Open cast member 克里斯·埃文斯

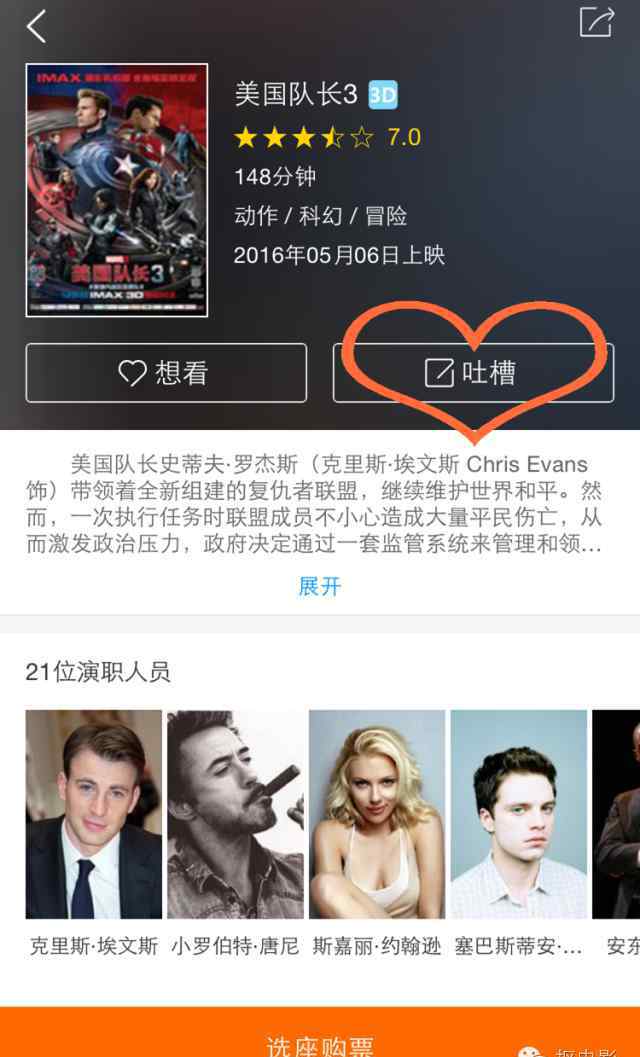tap(94, 815)
